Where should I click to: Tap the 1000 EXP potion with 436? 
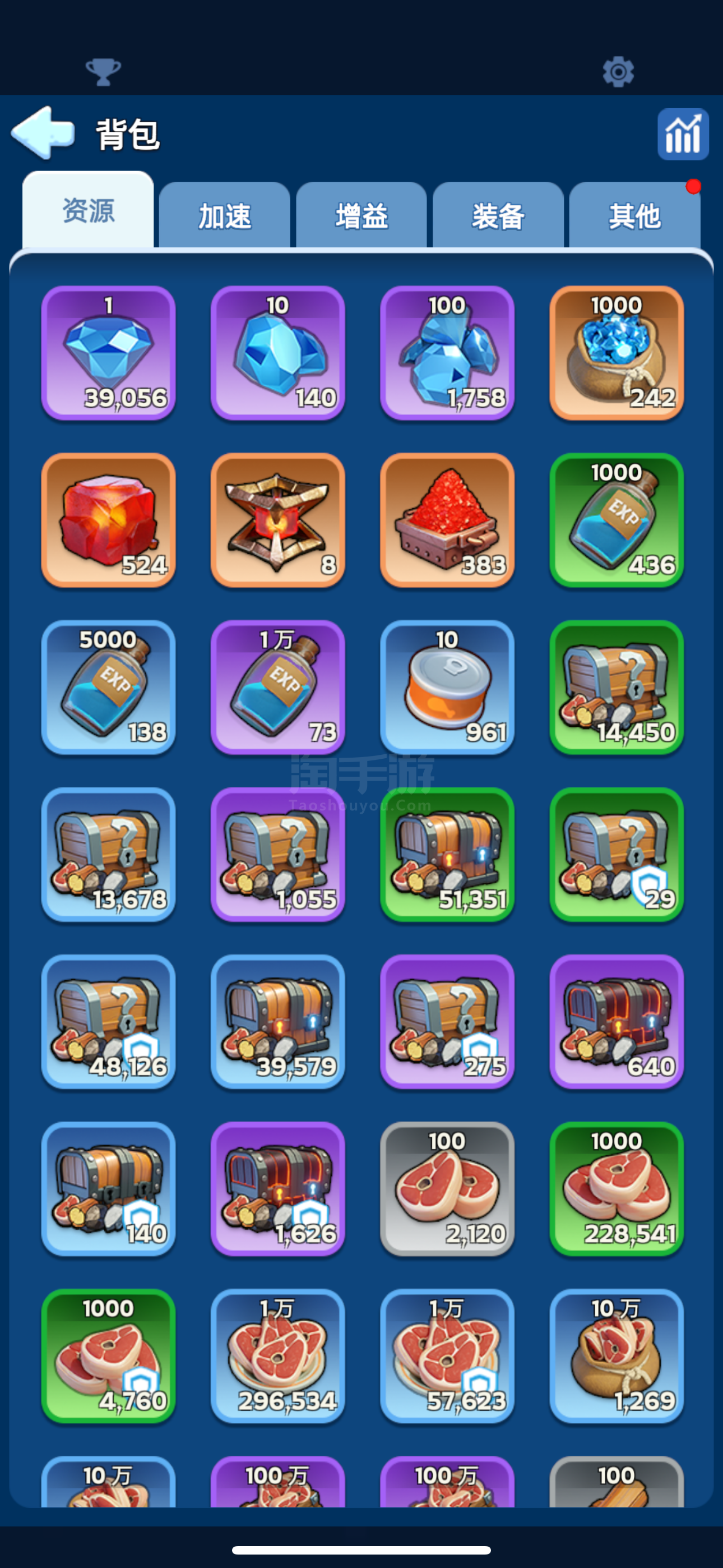pos(616,520)
